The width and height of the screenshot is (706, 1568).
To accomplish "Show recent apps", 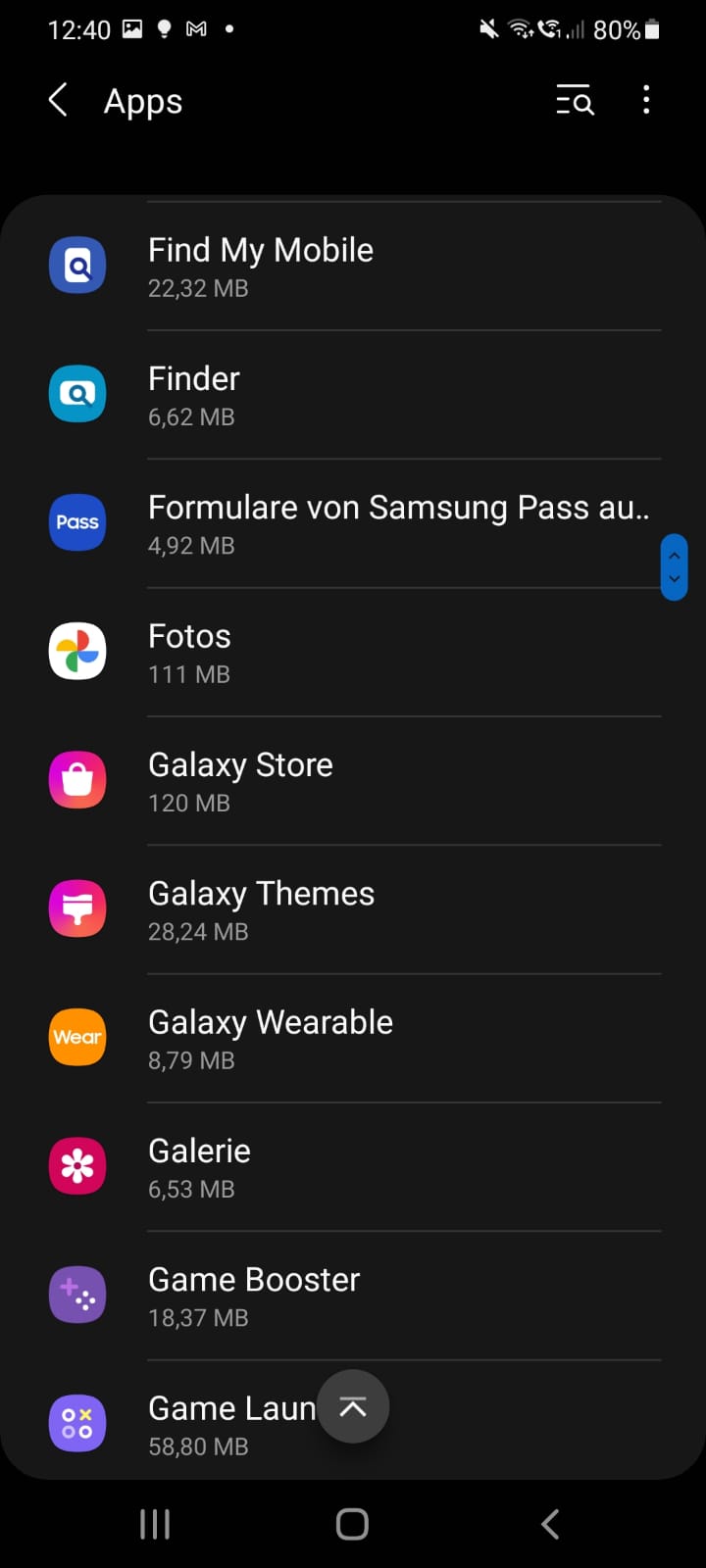I will 155,1524.
